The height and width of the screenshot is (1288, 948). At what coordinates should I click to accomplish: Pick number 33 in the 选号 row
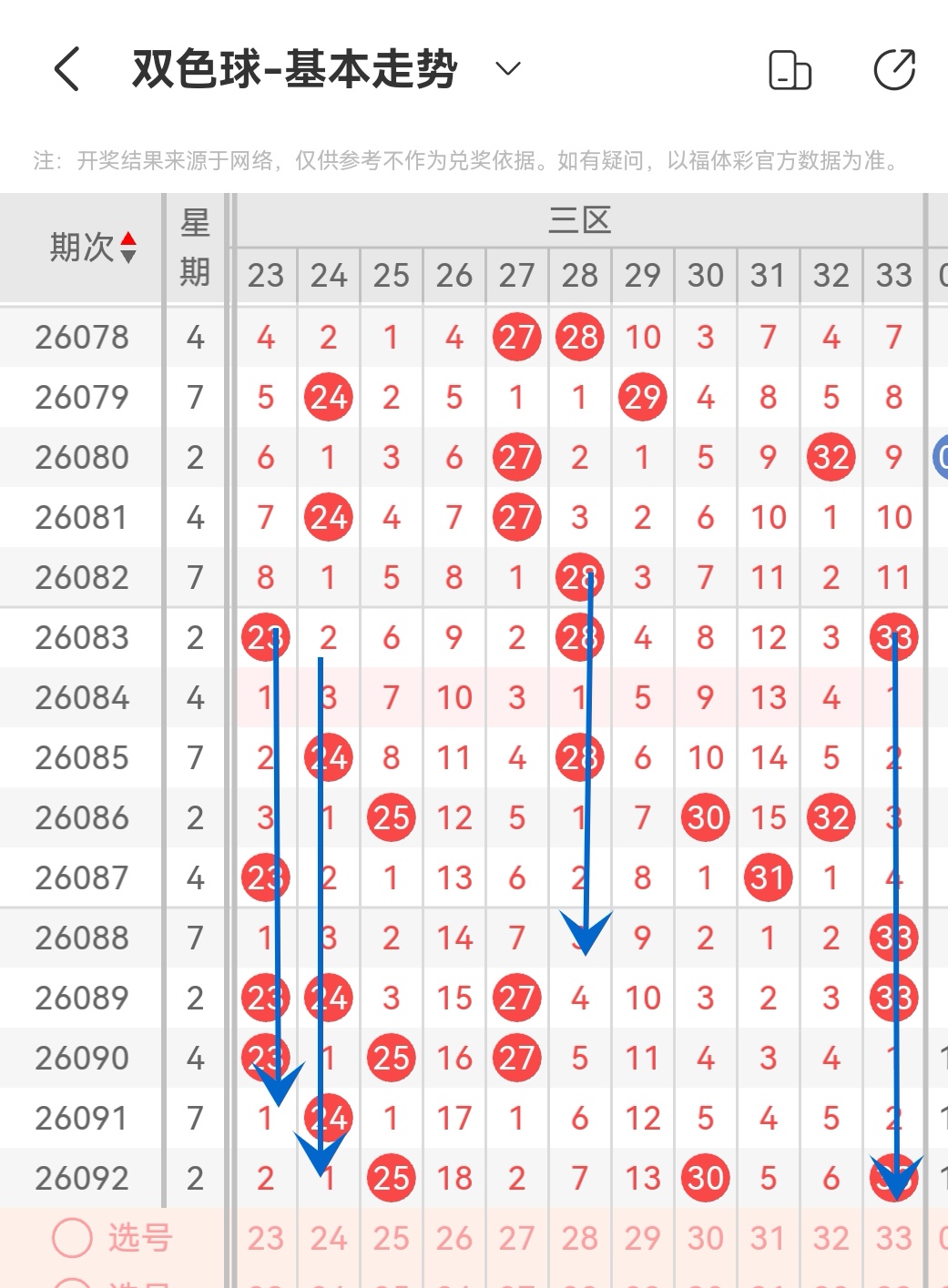(894, 1238)
